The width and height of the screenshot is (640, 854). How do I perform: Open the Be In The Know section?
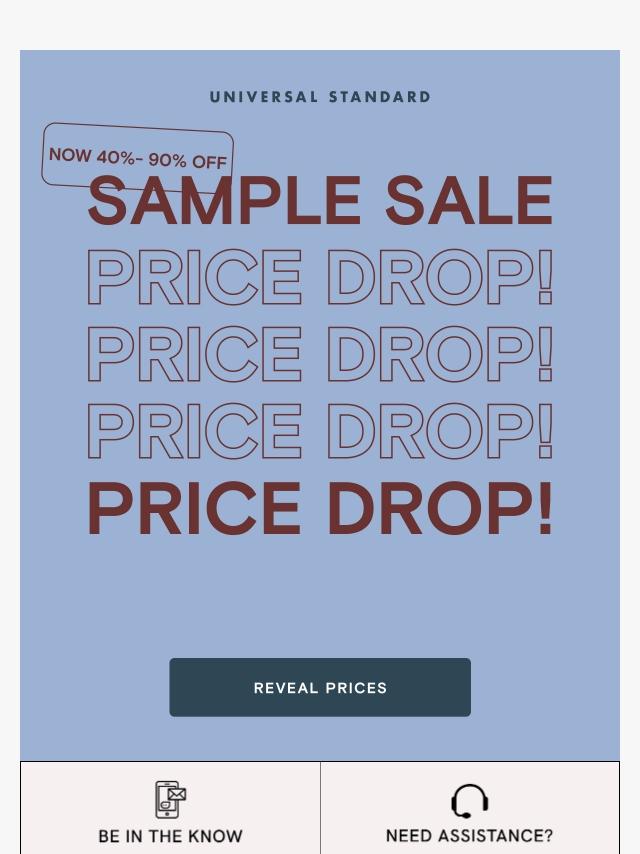point(170,812)
